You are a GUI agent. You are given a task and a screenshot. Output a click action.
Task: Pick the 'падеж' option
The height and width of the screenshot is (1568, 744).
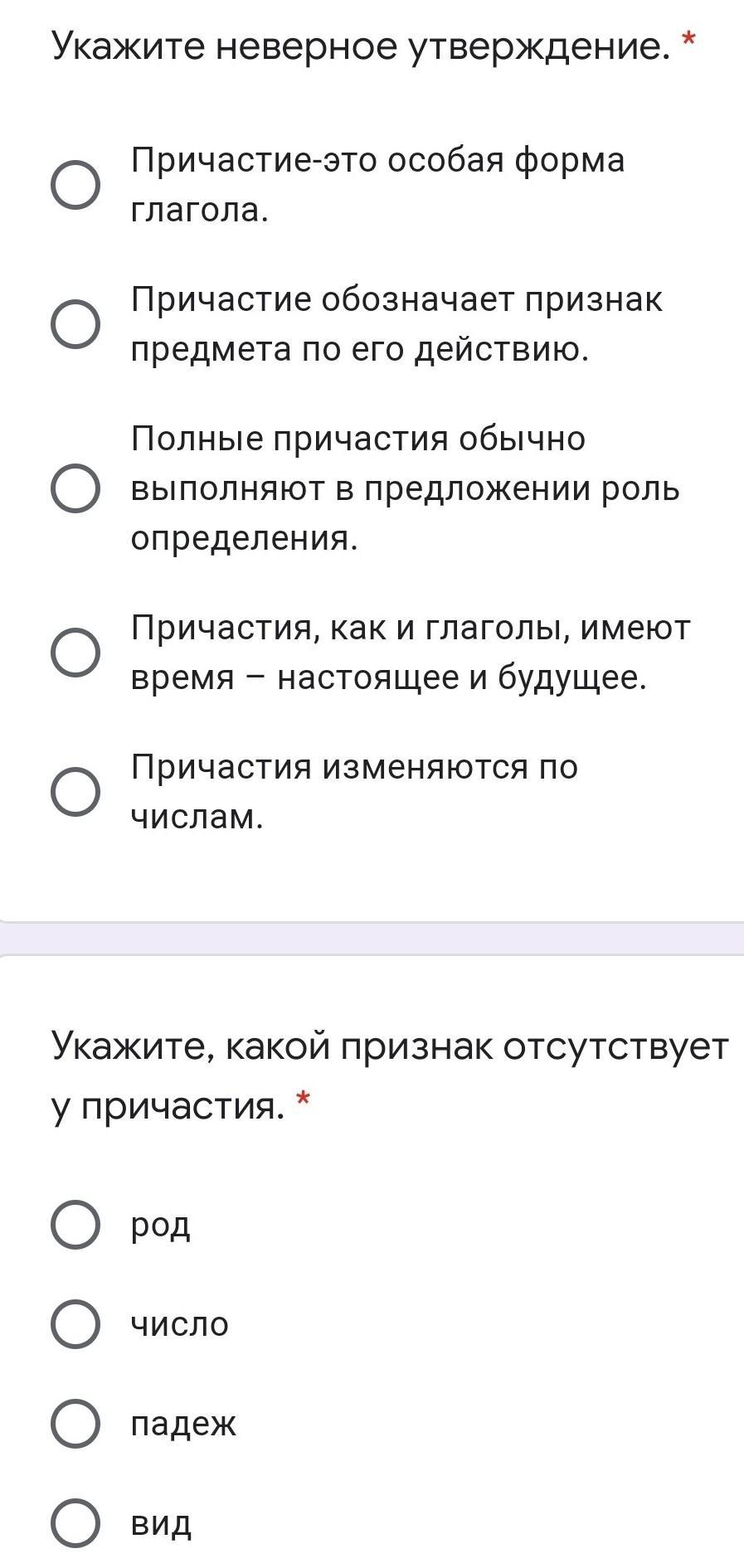[x=75, y=1424]
